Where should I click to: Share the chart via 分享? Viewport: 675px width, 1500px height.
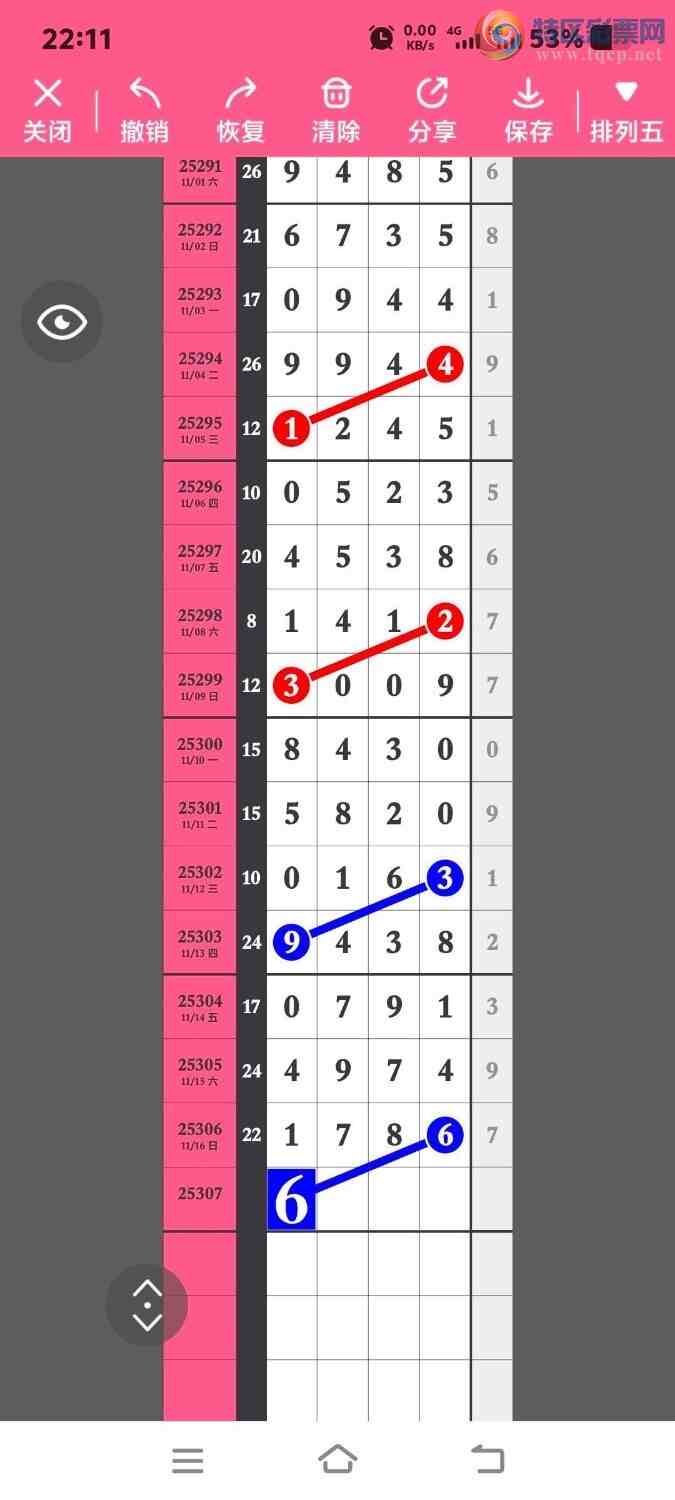(432, 110)
